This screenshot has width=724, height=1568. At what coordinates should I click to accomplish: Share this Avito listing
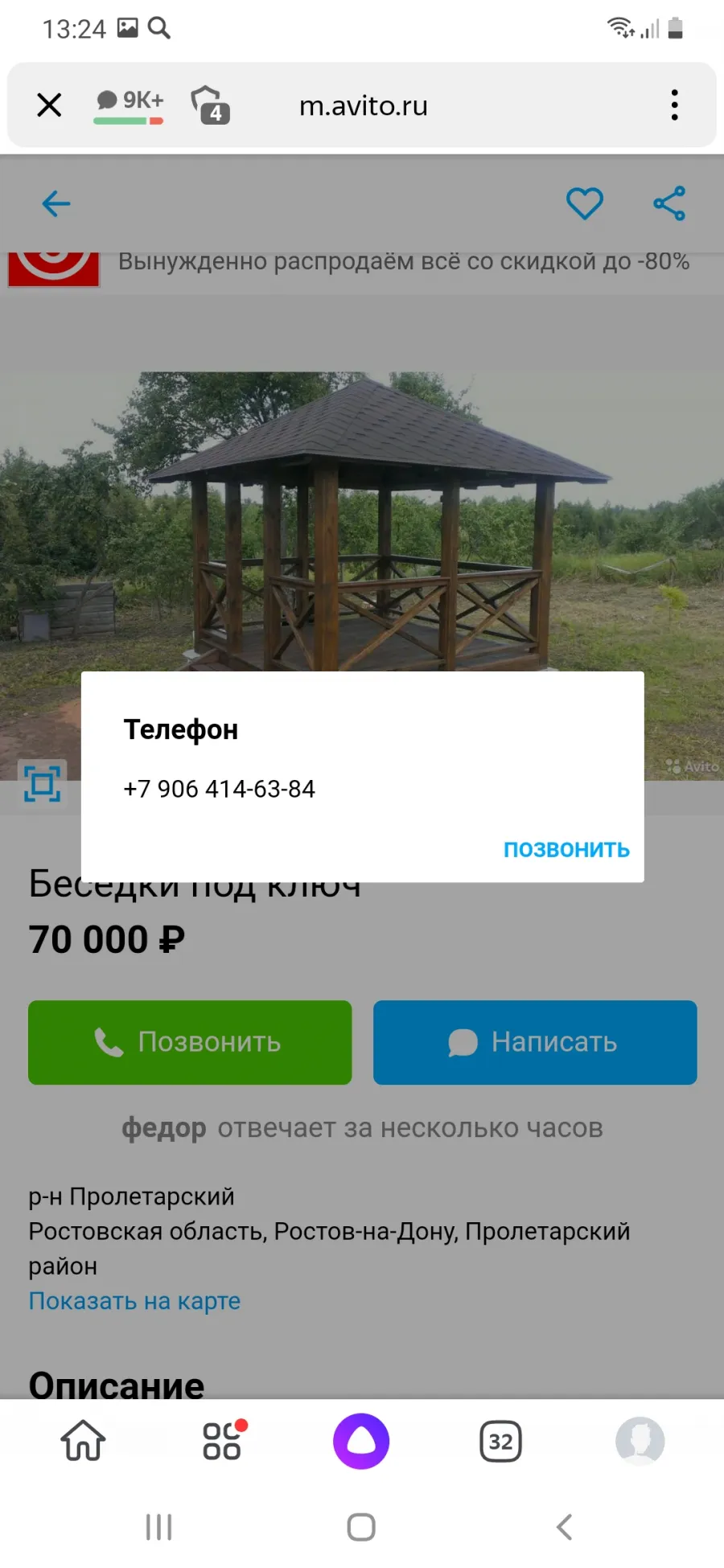[x=669, y=203]
